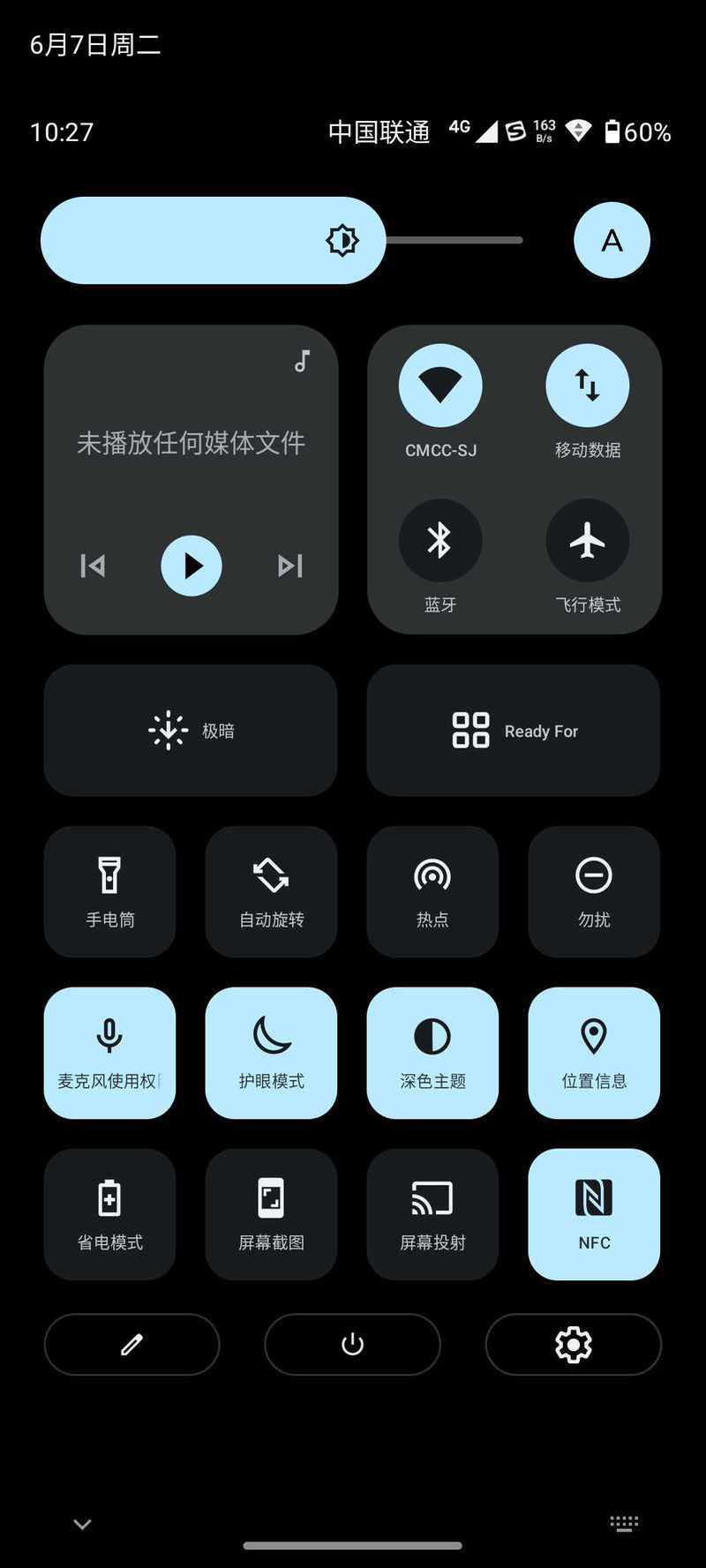
Task: Turn on the 热点 hotspot
Action: click(432, 892)
